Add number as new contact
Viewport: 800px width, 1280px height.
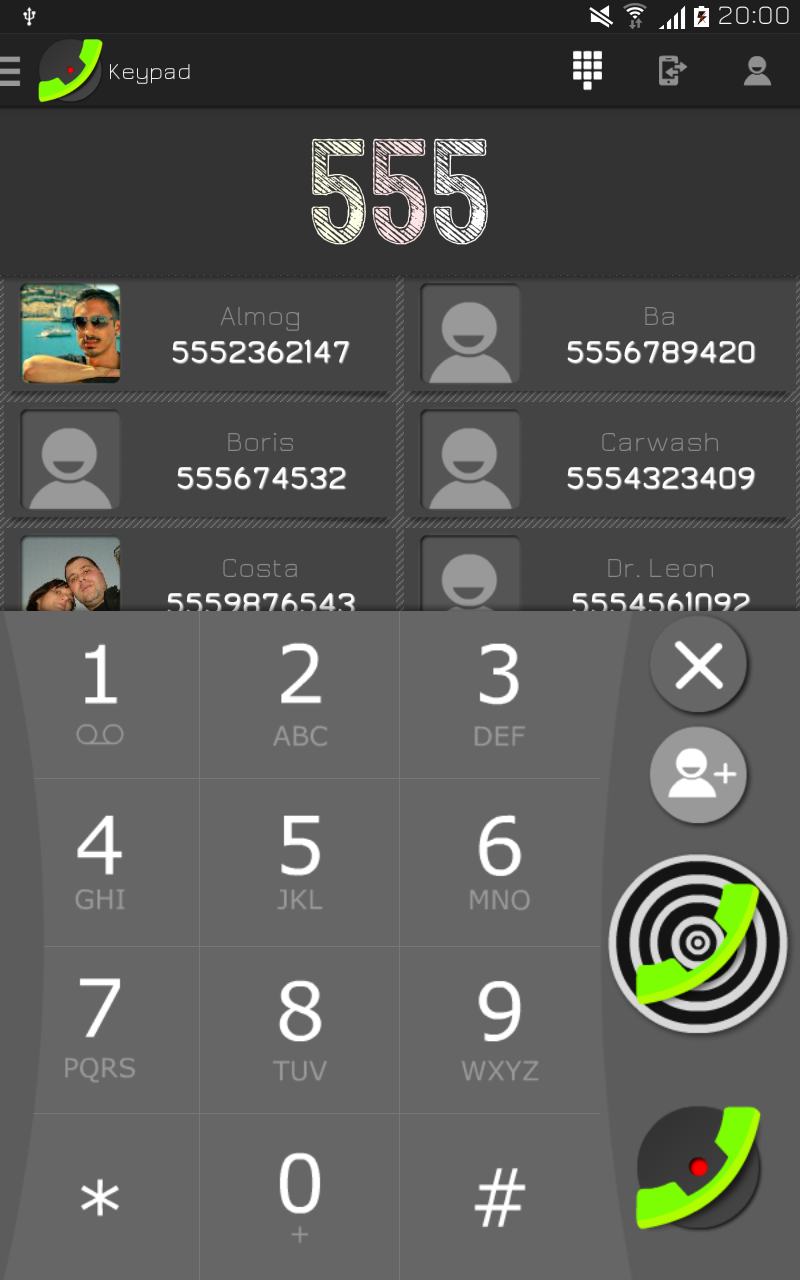pyautogui.click(x=699, y=775)
